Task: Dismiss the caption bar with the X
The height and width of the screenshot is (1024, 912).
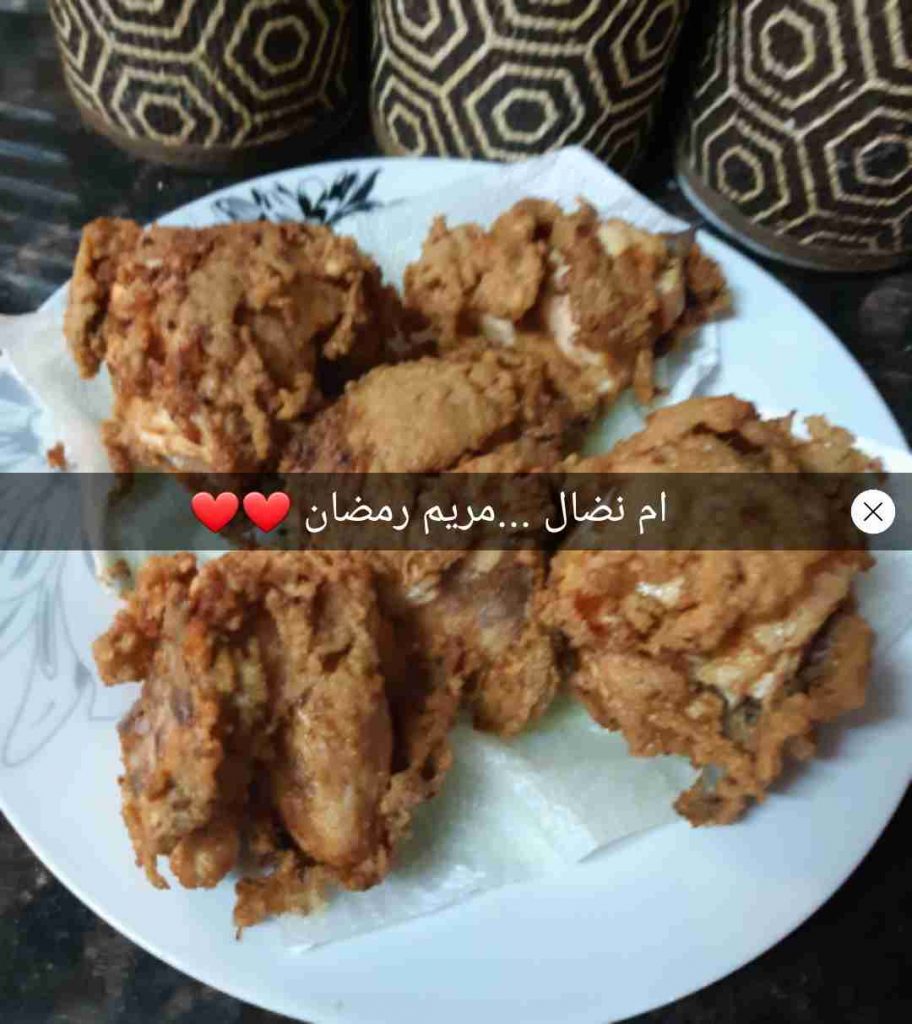Action: (x=872, y=512)
